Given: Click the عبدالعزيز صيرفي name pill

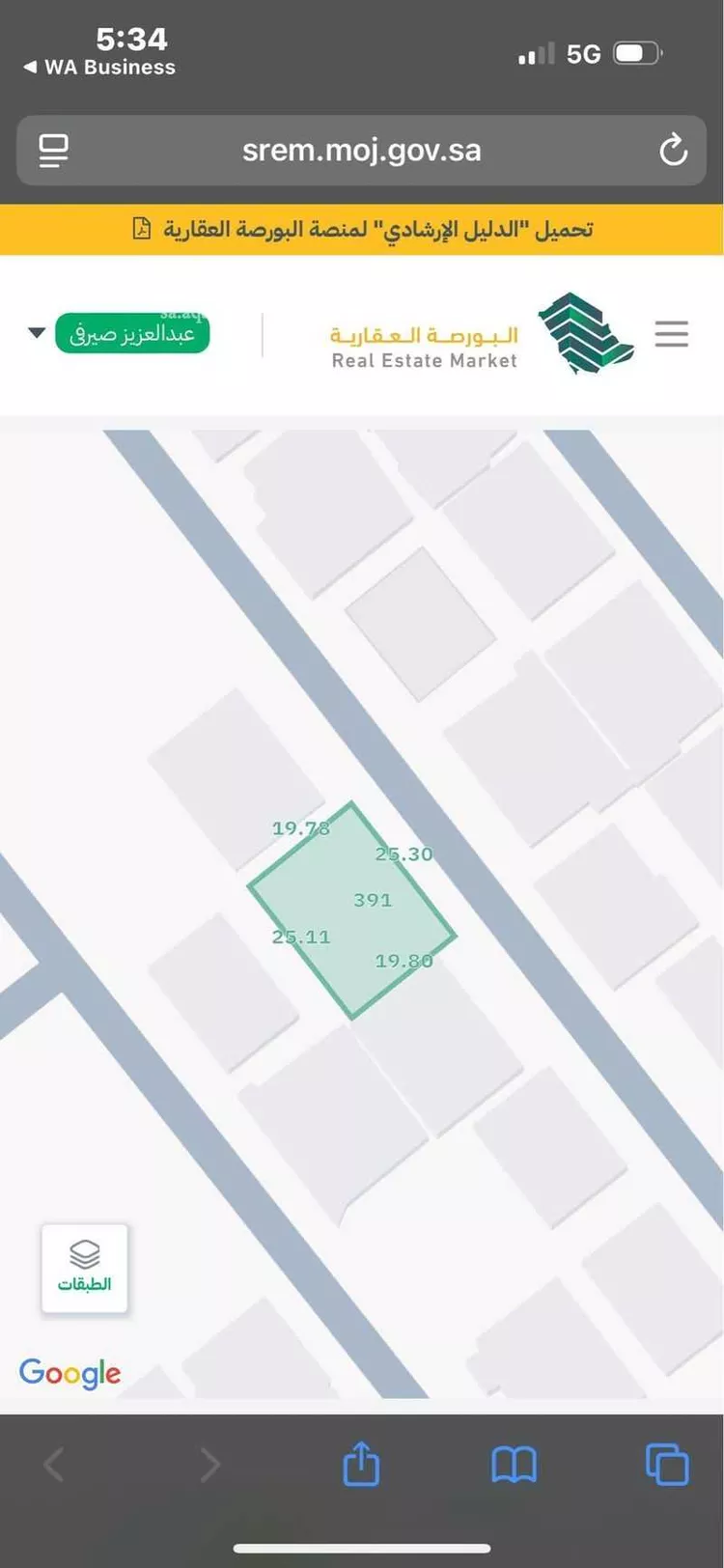Looking at the screenshot, I should click(132, 332).
